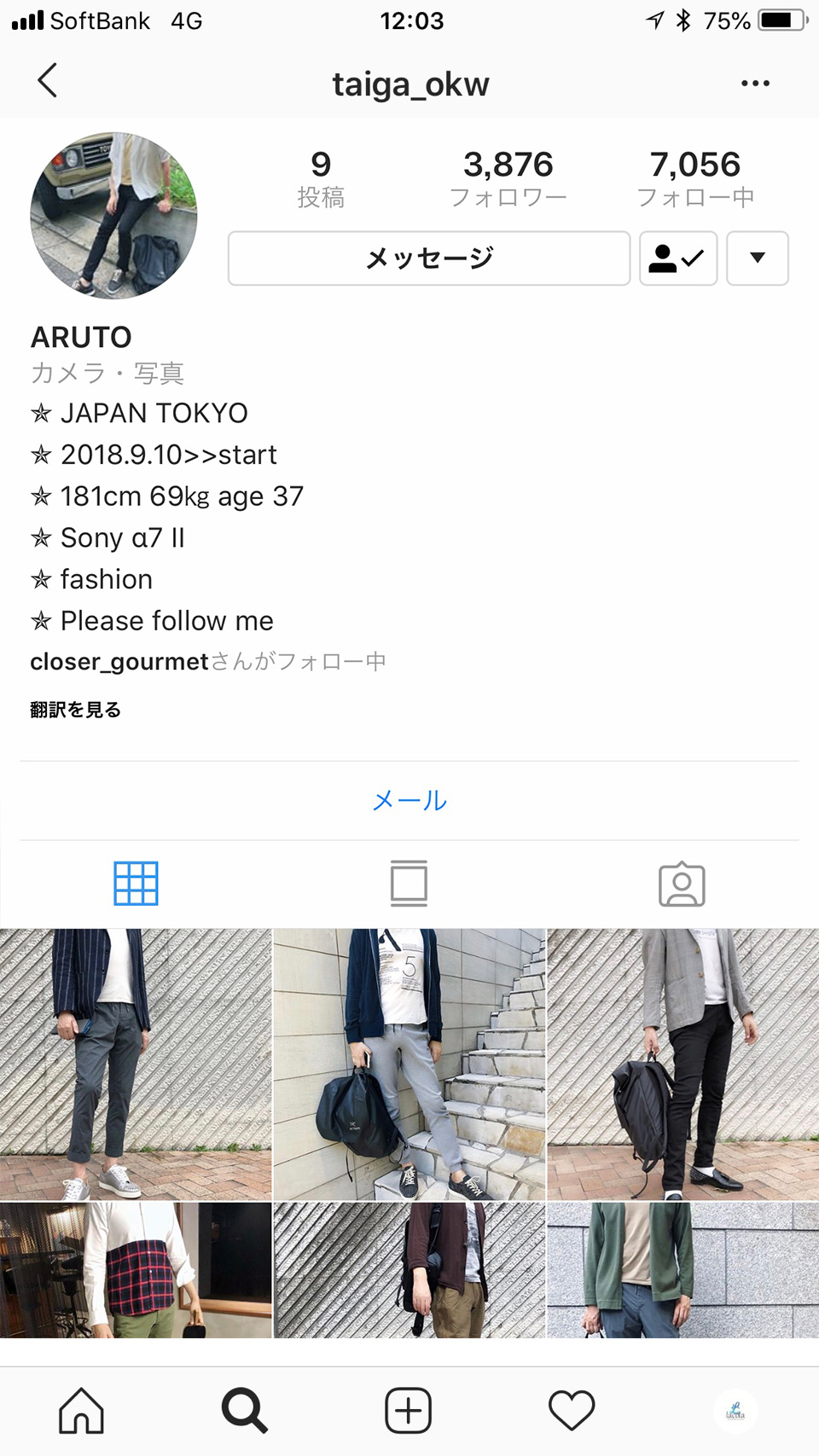The height and width of the screenshot is (1456, 819).
Task: Switch to the grid view tab
Action: click(136, 884)
